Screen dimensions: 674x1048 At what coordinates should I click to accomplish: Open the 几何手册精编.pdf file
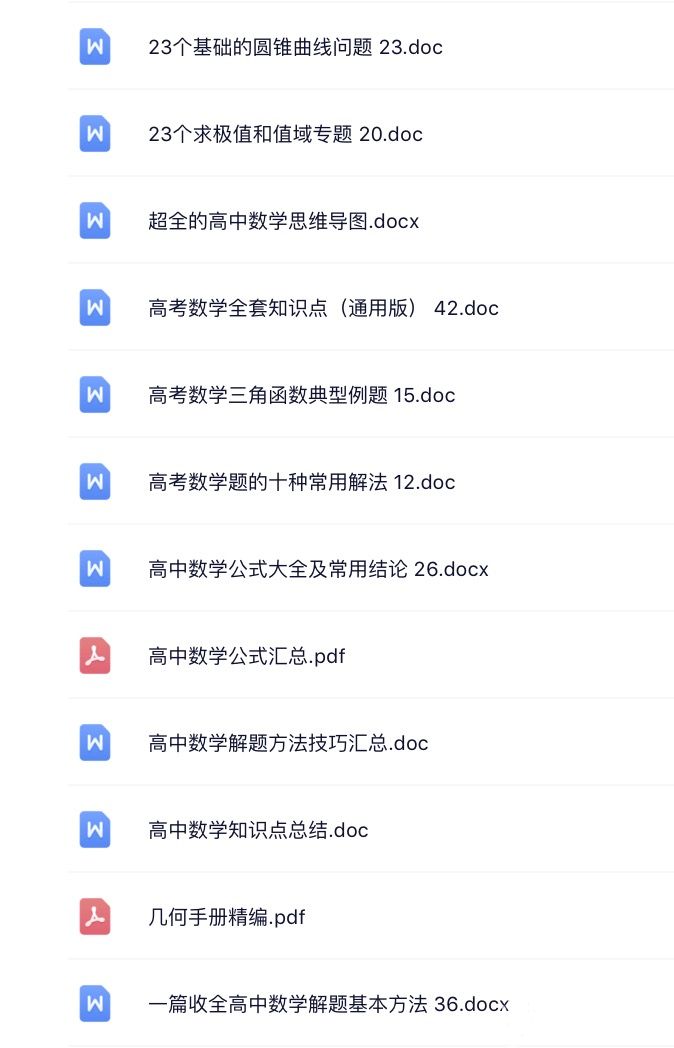(226, 917)
